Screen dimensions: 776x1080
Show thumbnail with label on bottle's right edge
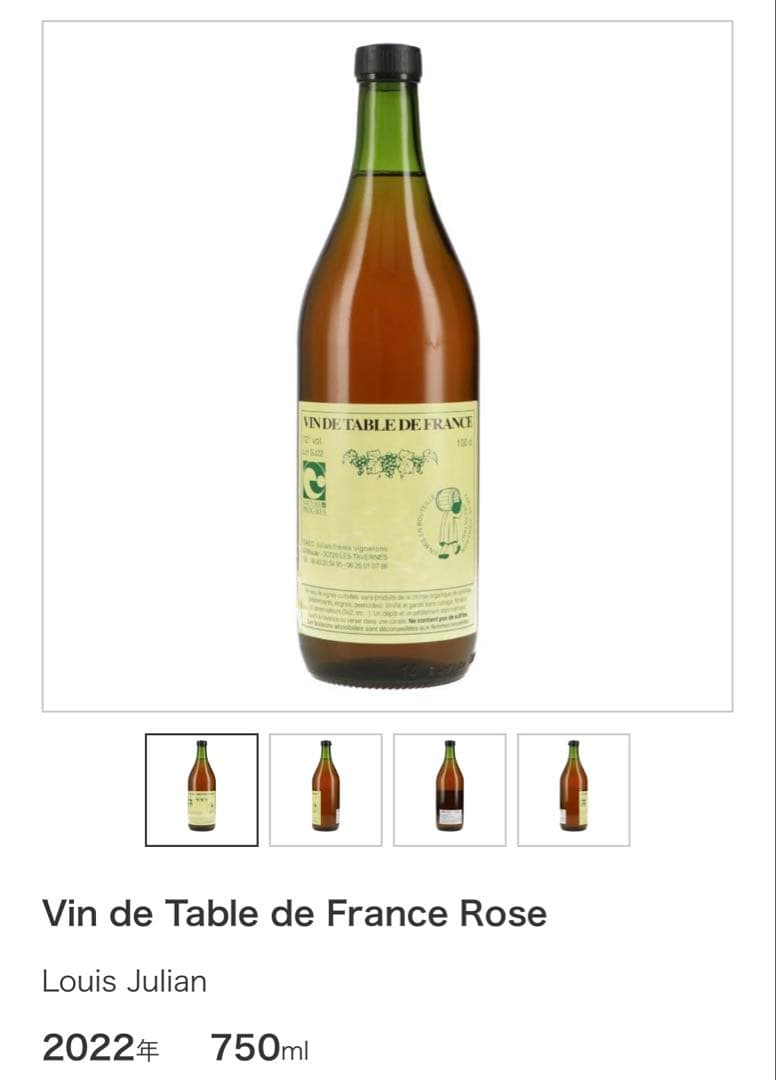(x=573, y=790)
